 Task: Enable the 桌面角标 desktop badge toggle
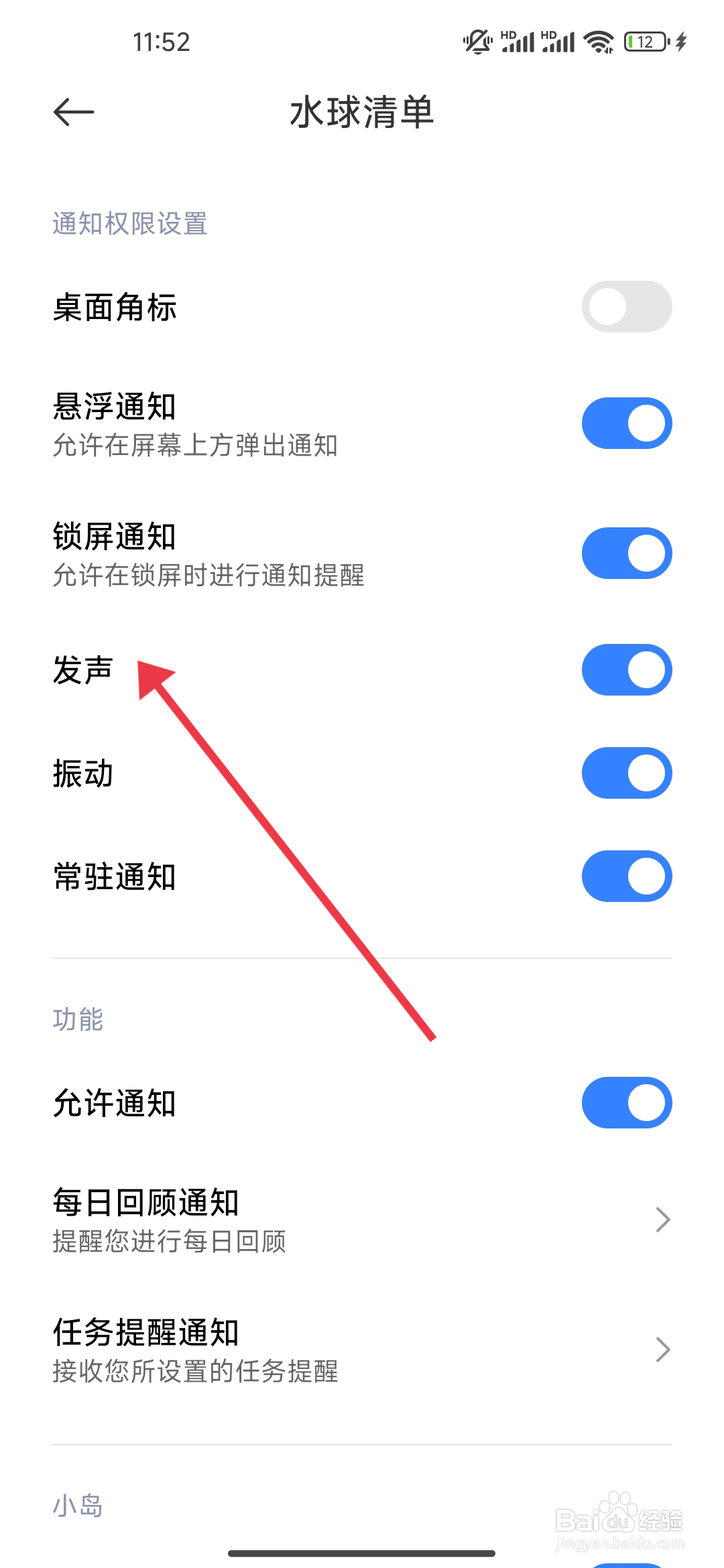pyautogui.click(x=625, y=306)
